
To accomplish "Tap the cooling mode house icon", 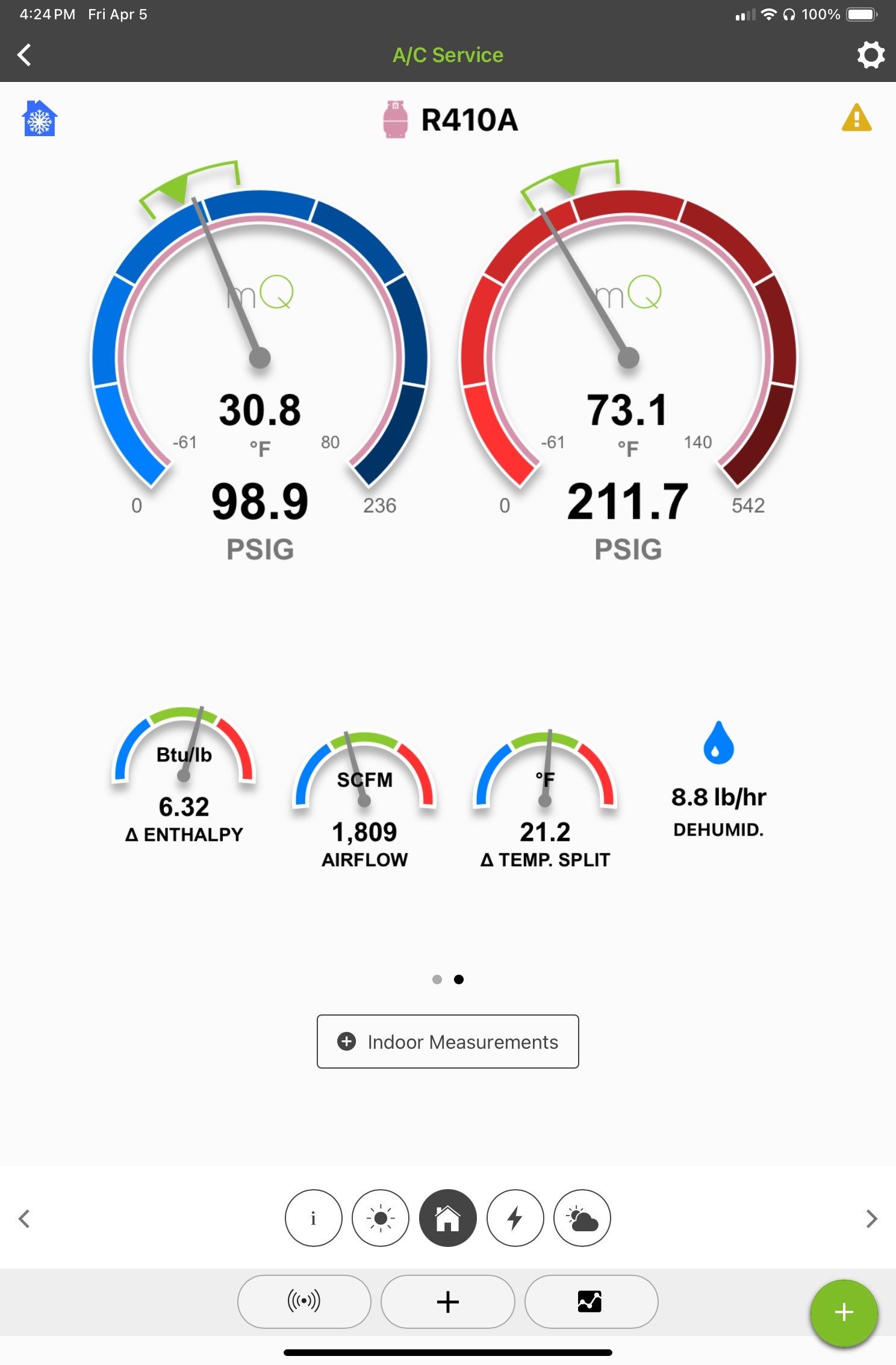I will [x=40, y=119].
